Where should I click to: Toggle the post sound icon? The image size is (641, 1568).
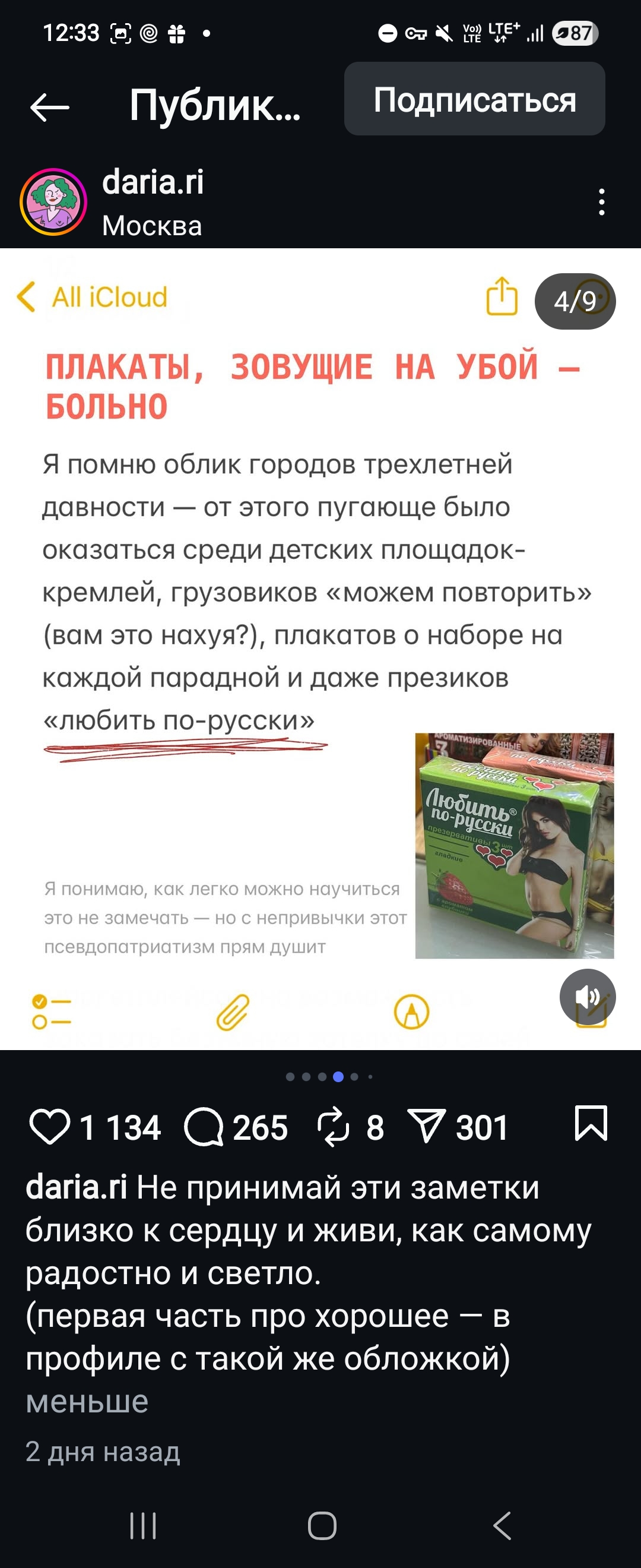pyautogui.click(x=587, y=997)
